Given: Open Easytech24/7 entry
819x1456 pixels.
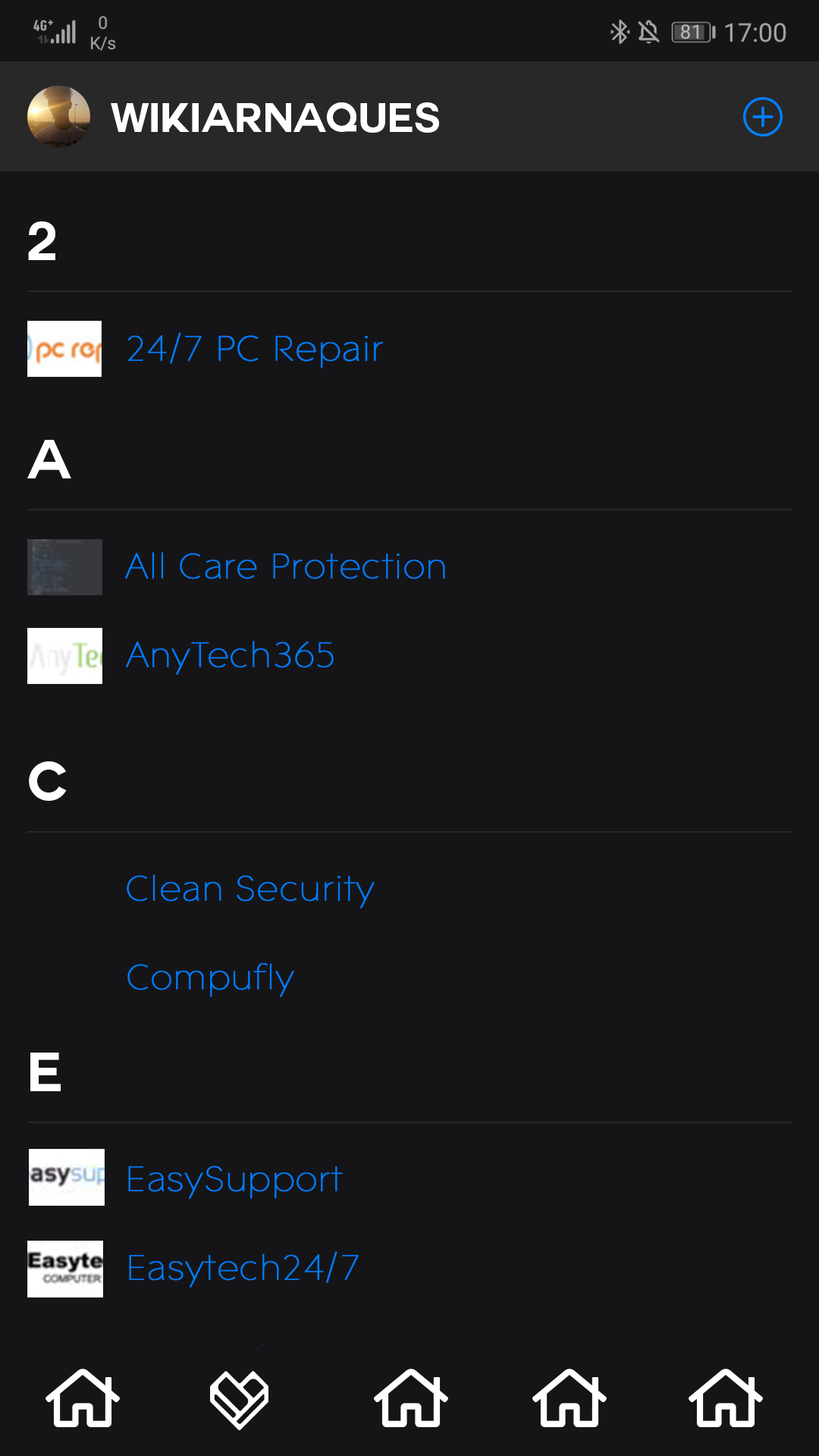Looking at the screenshot, I should [x=243, y=1268].
